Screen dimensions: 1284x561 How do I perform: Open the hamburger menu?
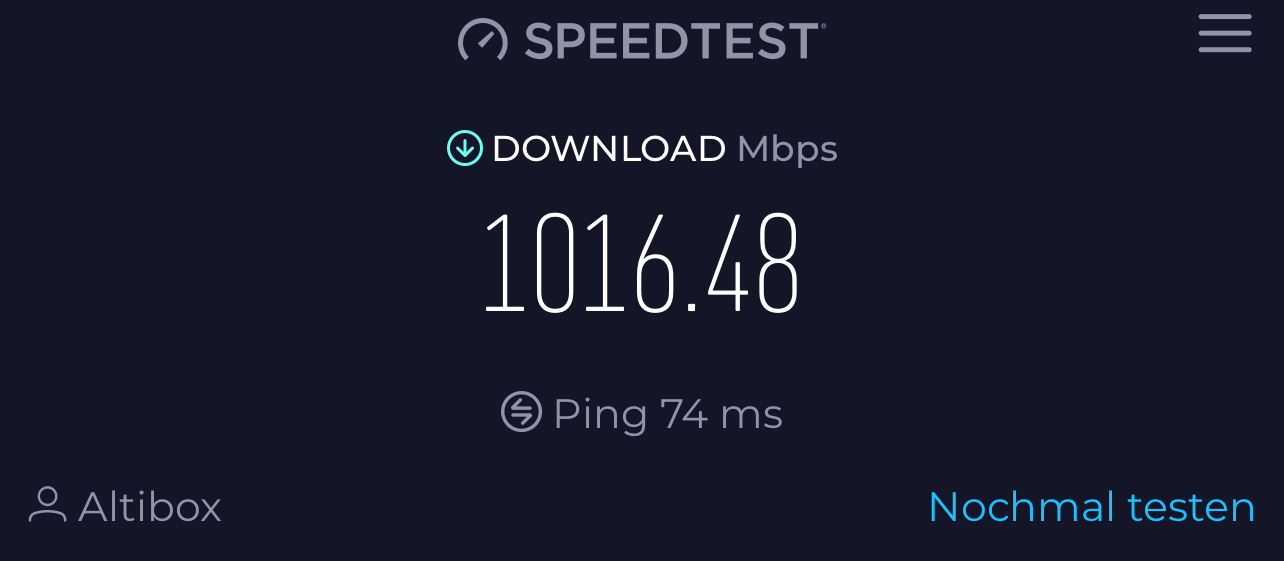pos(1225,33)
